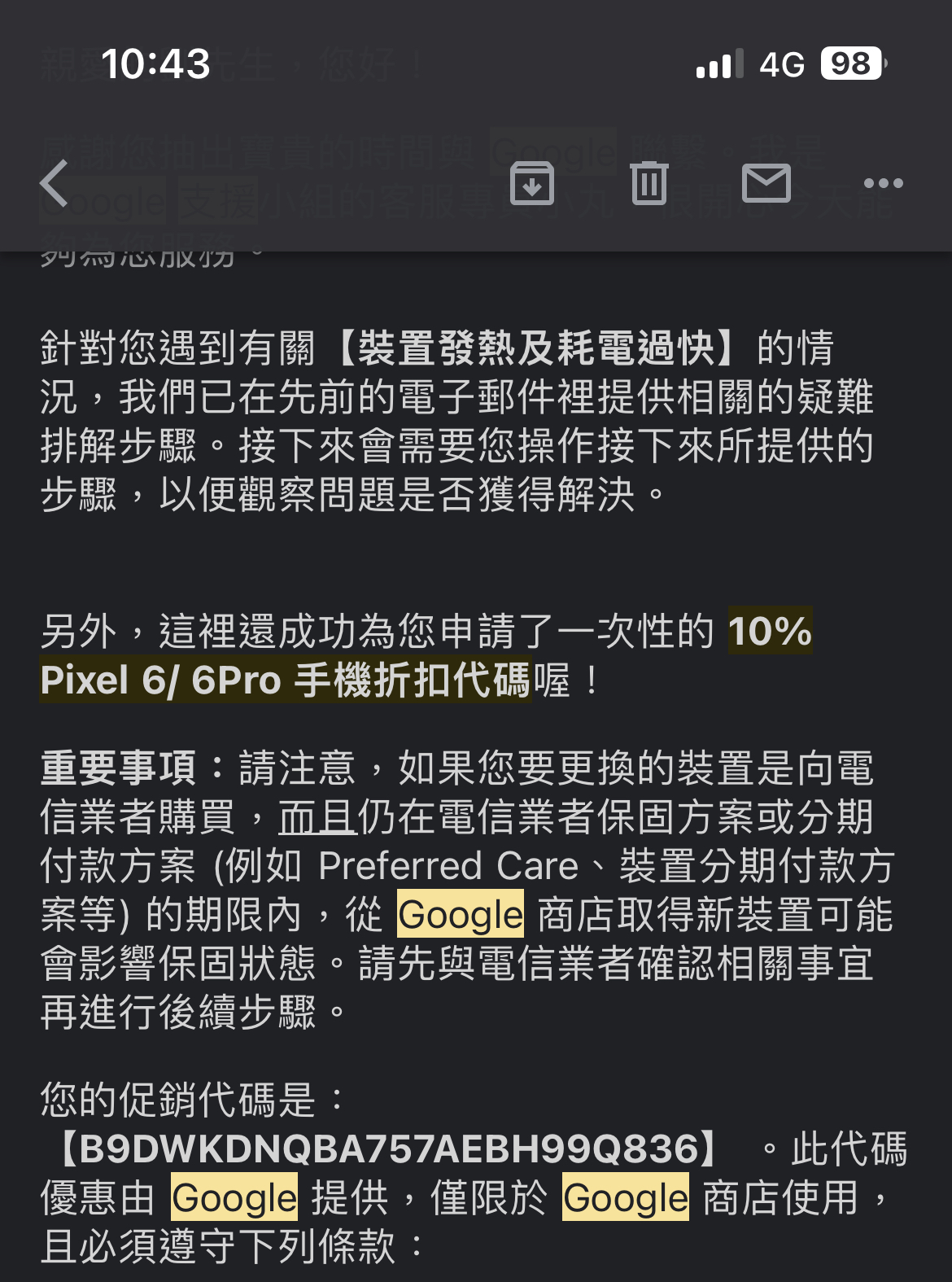Open the three-dot overflow menu

point(884,183)
